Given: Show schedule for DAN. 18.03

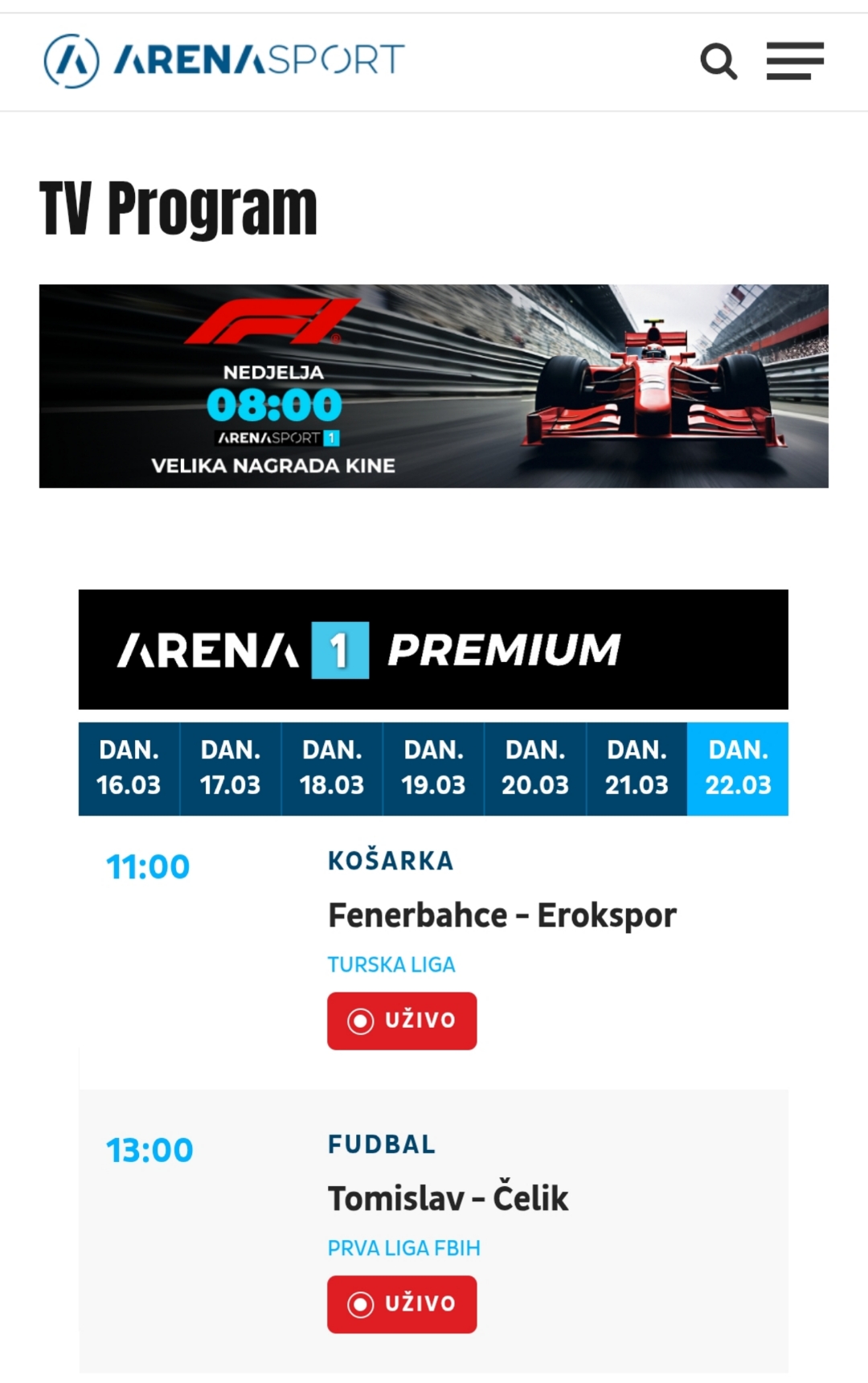Looking at the screenshot, I should (332, 768).
